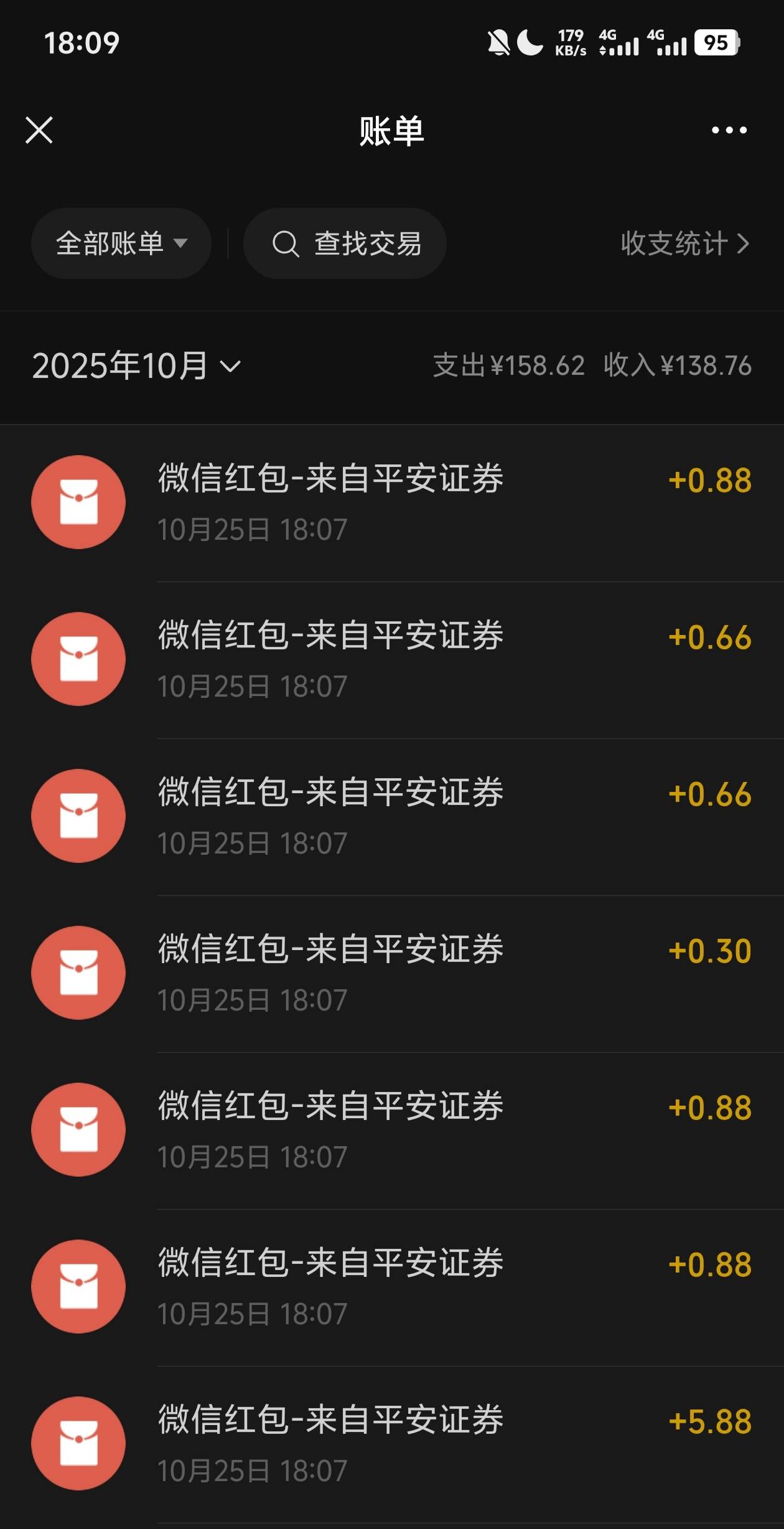Change the month from 2025年10月

click(136, 365)
